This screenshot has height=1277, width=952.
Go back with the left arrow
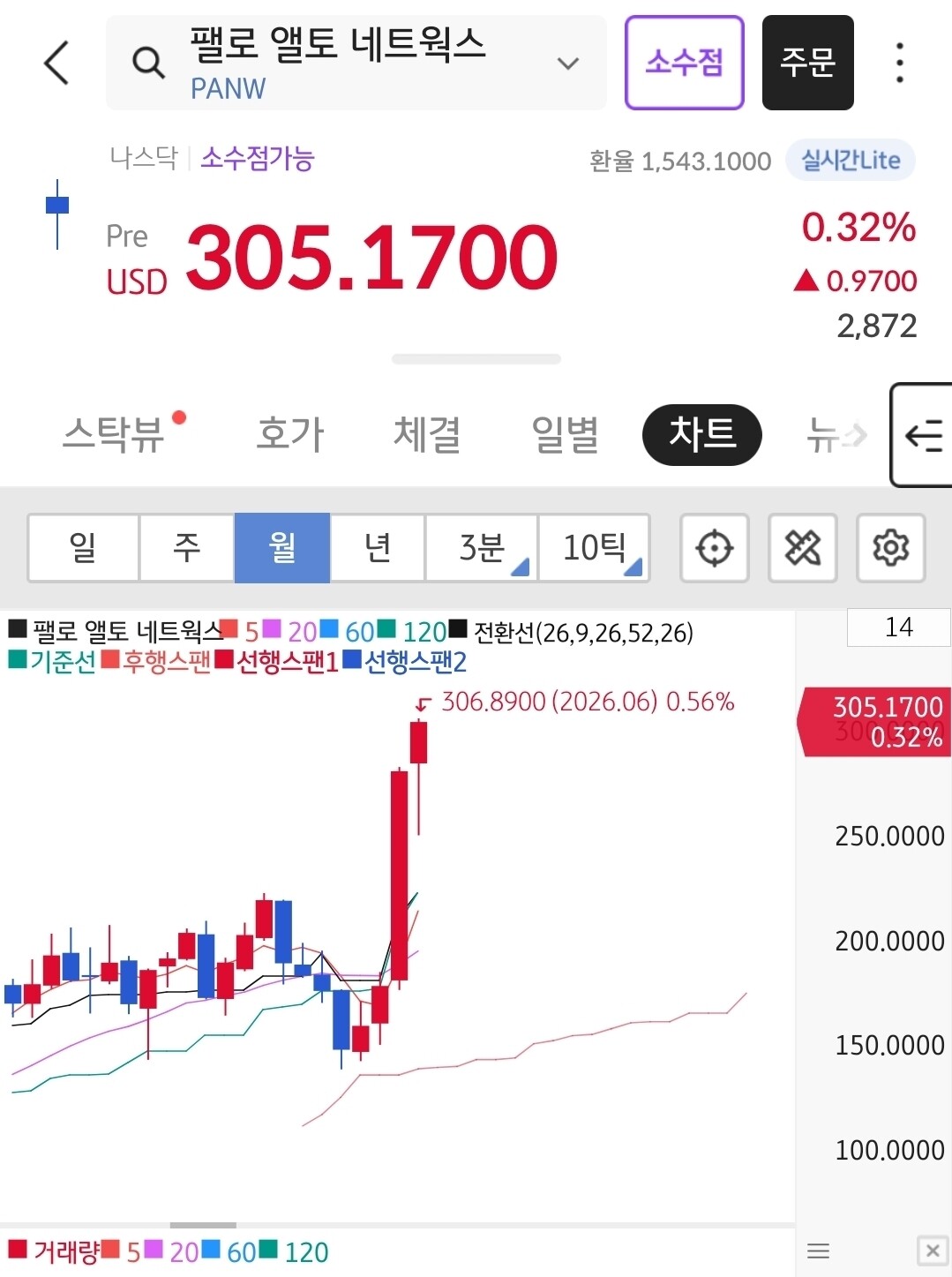coord(56,63)
